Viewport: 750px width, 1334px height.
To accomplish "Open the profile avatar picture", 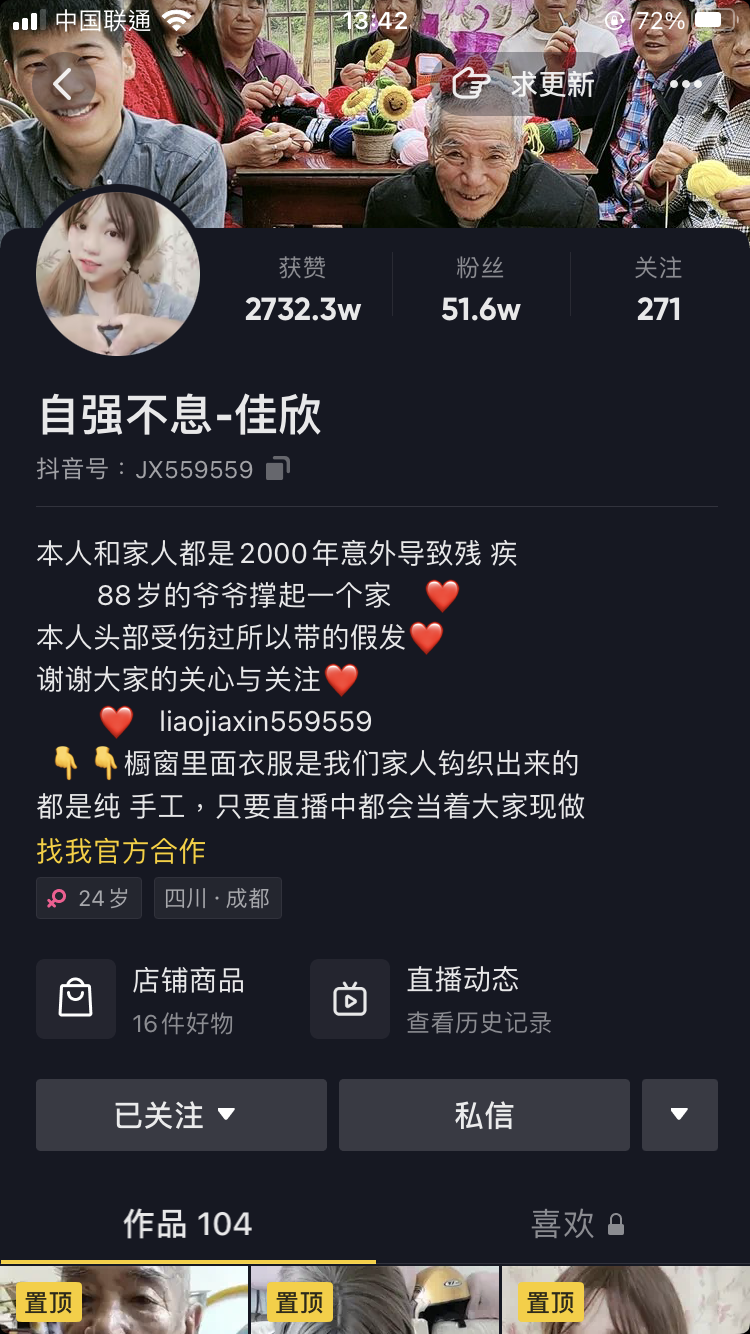I will [x=118, y=274].
